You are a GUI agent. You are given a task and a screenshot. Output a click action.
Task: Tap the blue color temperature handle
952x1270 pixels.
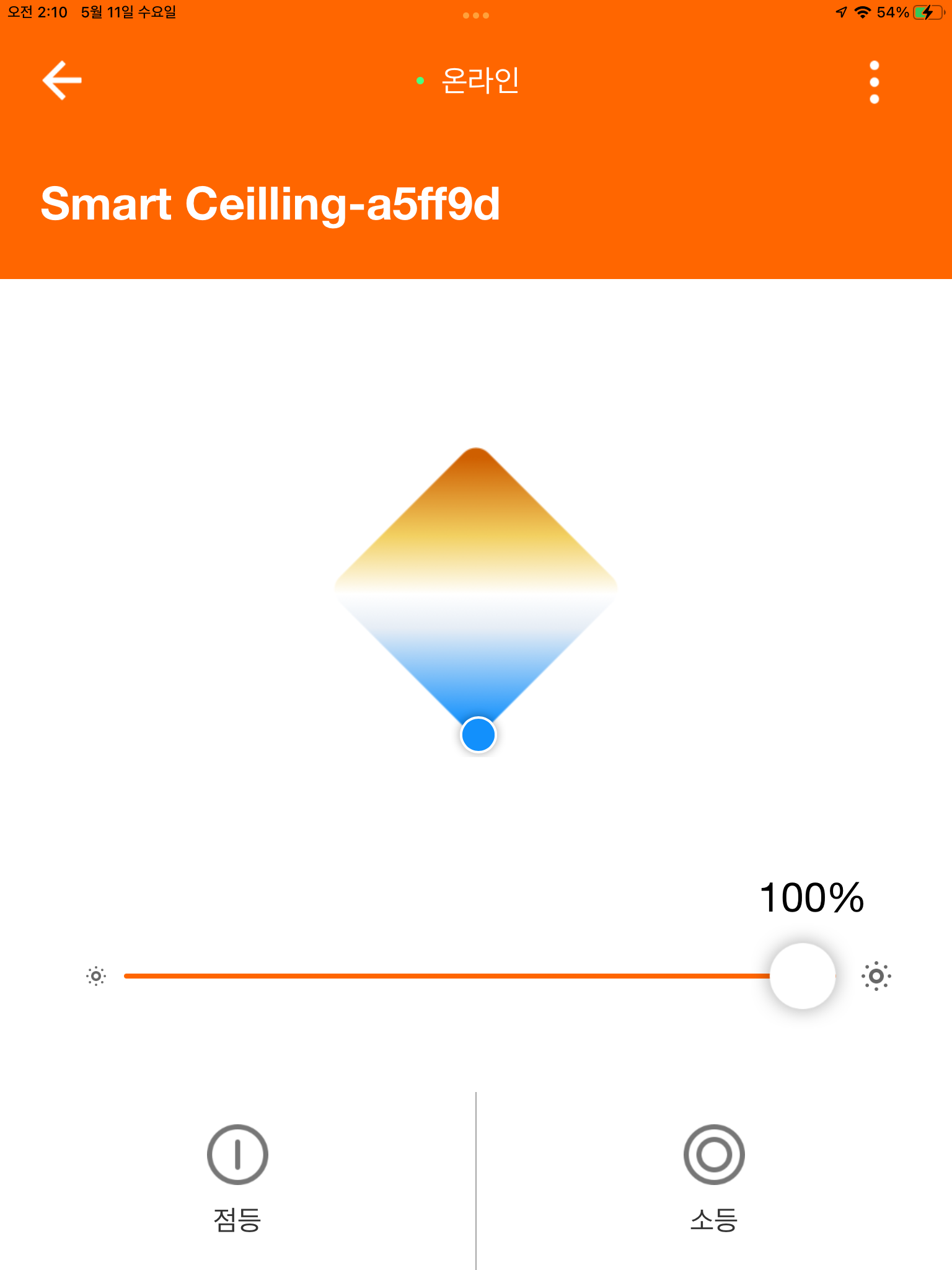478,735
